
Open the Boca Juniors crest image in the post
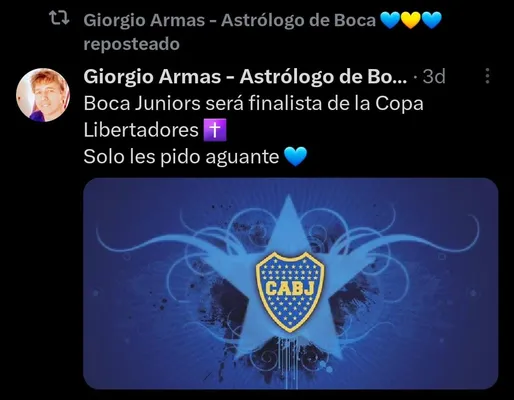(291, 283)
